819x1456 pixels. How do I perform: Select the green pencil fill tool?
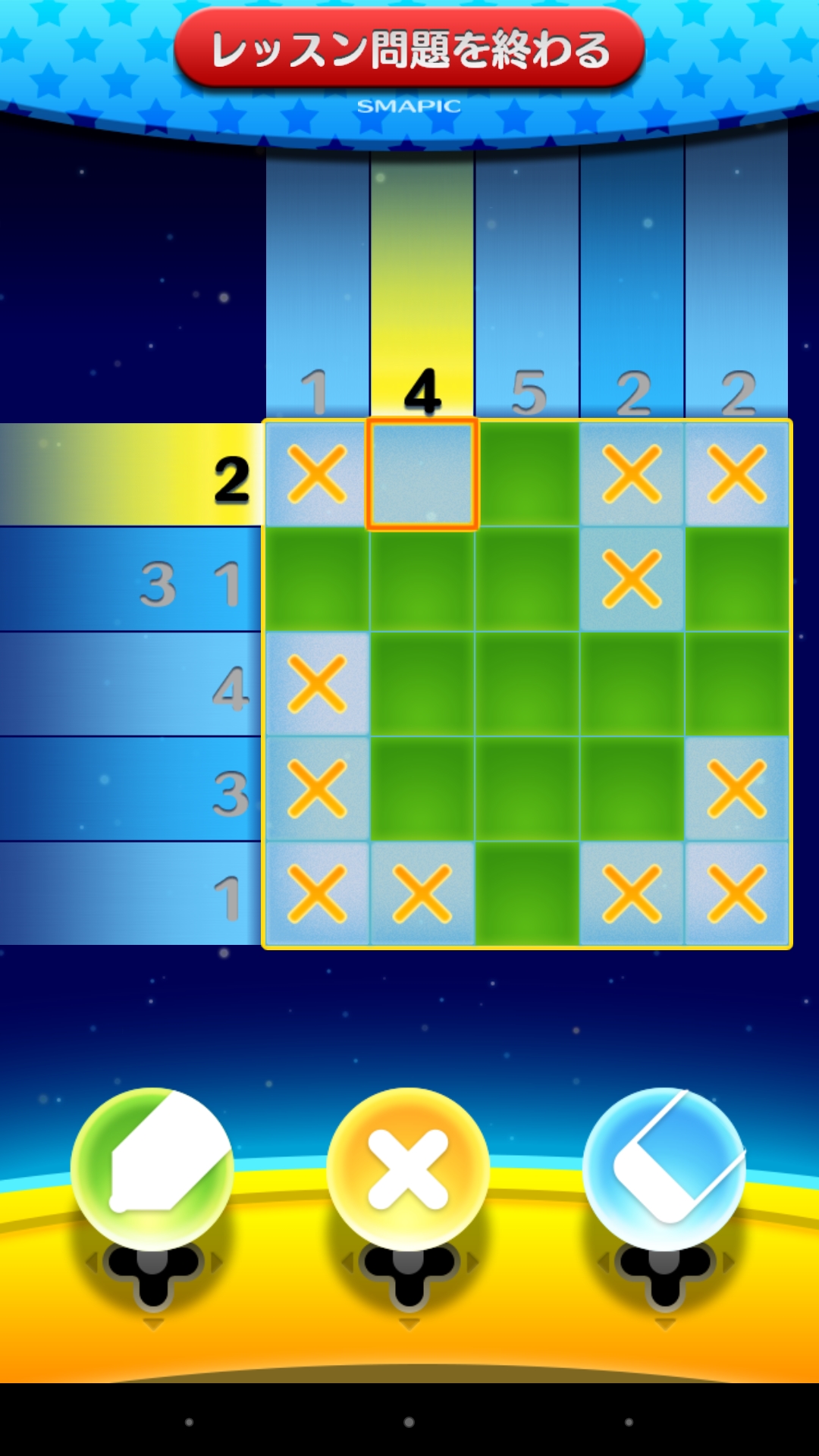pos(152,1169)
